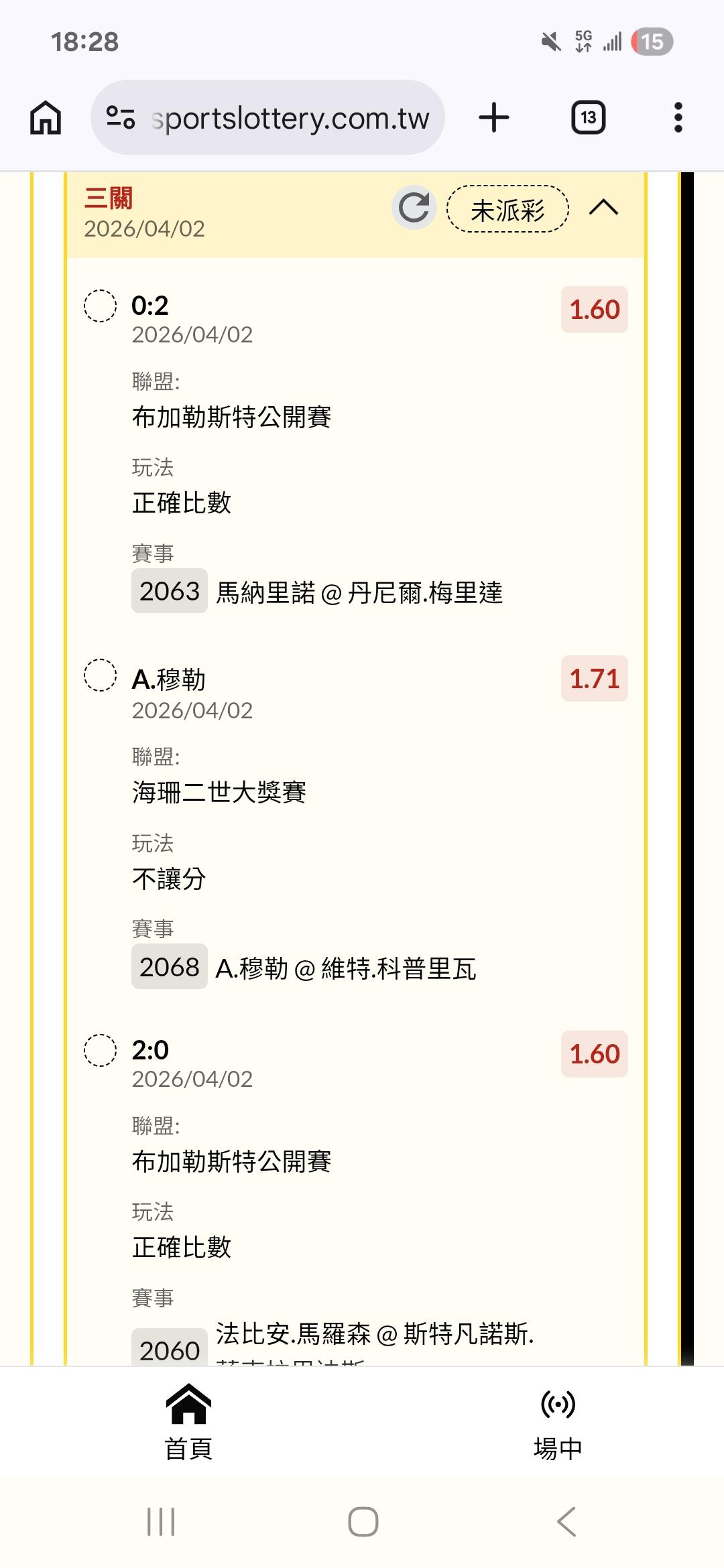Image resolution: width=724 pixels, height=1568 pixels.
Task: Open a new browser tab
Action: coord(494,118)
